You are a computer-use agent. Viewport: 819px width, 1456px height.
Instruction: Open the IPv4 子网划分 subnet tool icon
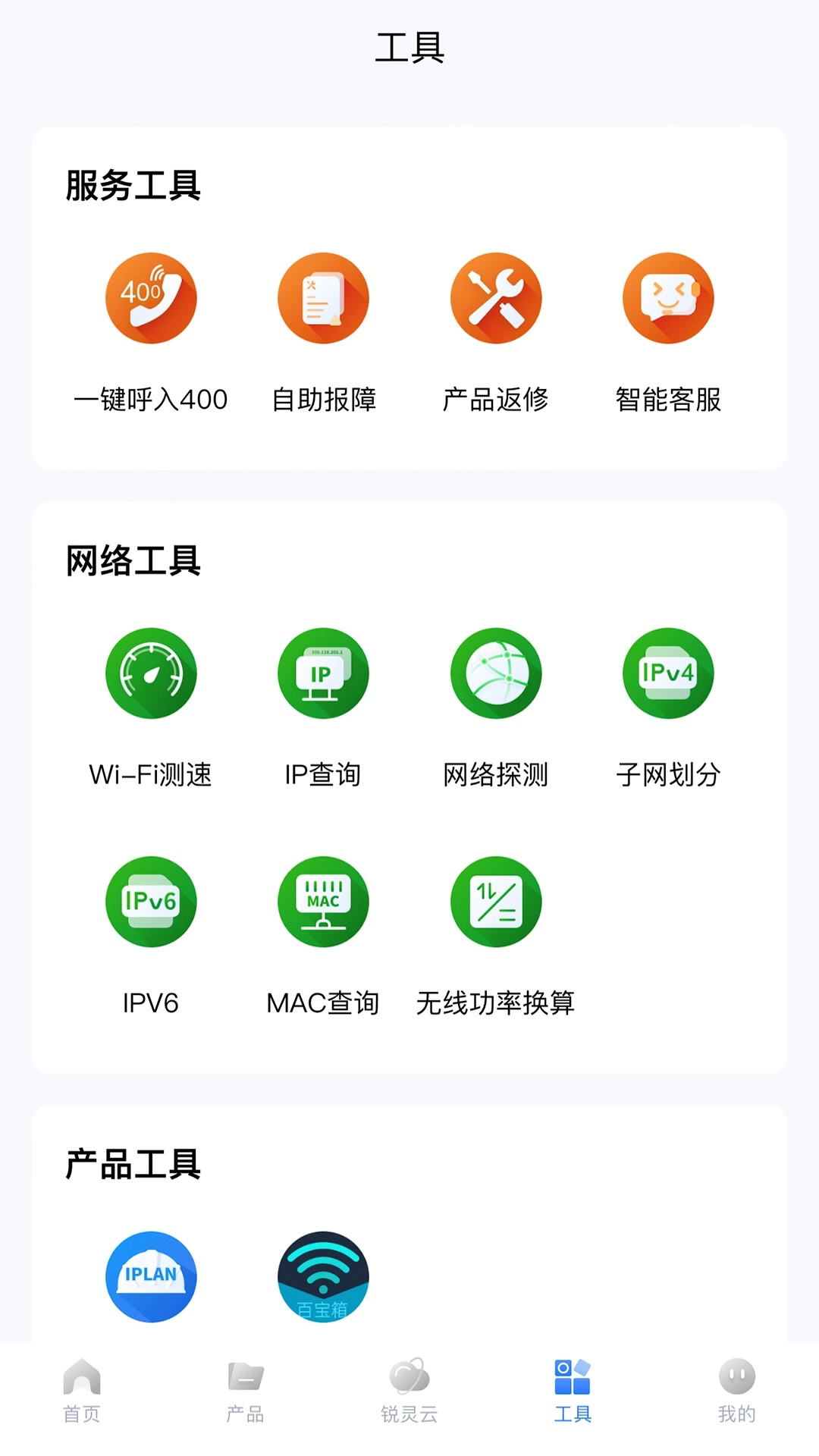pyautogui.click(x=668, y=673)
